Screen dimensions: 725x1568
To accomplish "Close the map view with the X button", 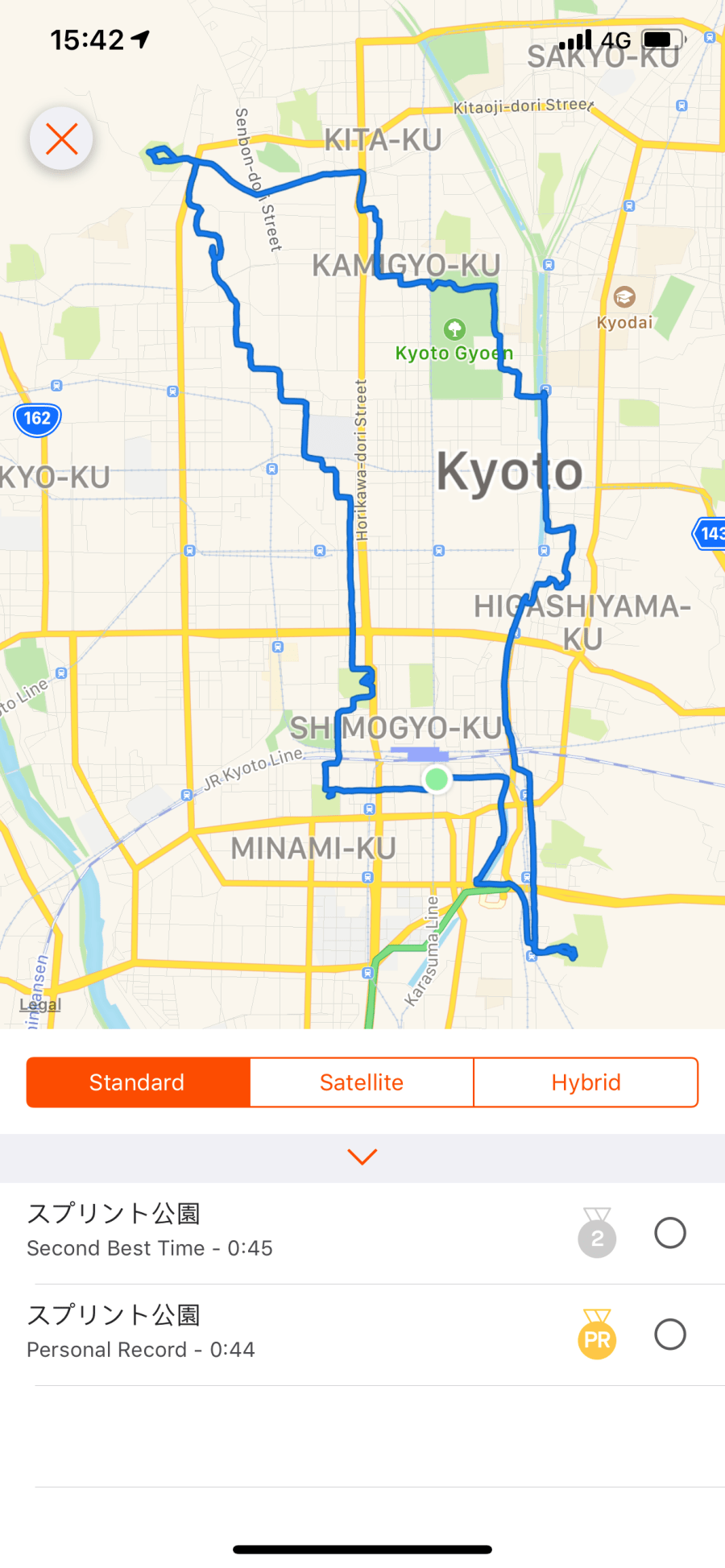I will click(61, 139).
